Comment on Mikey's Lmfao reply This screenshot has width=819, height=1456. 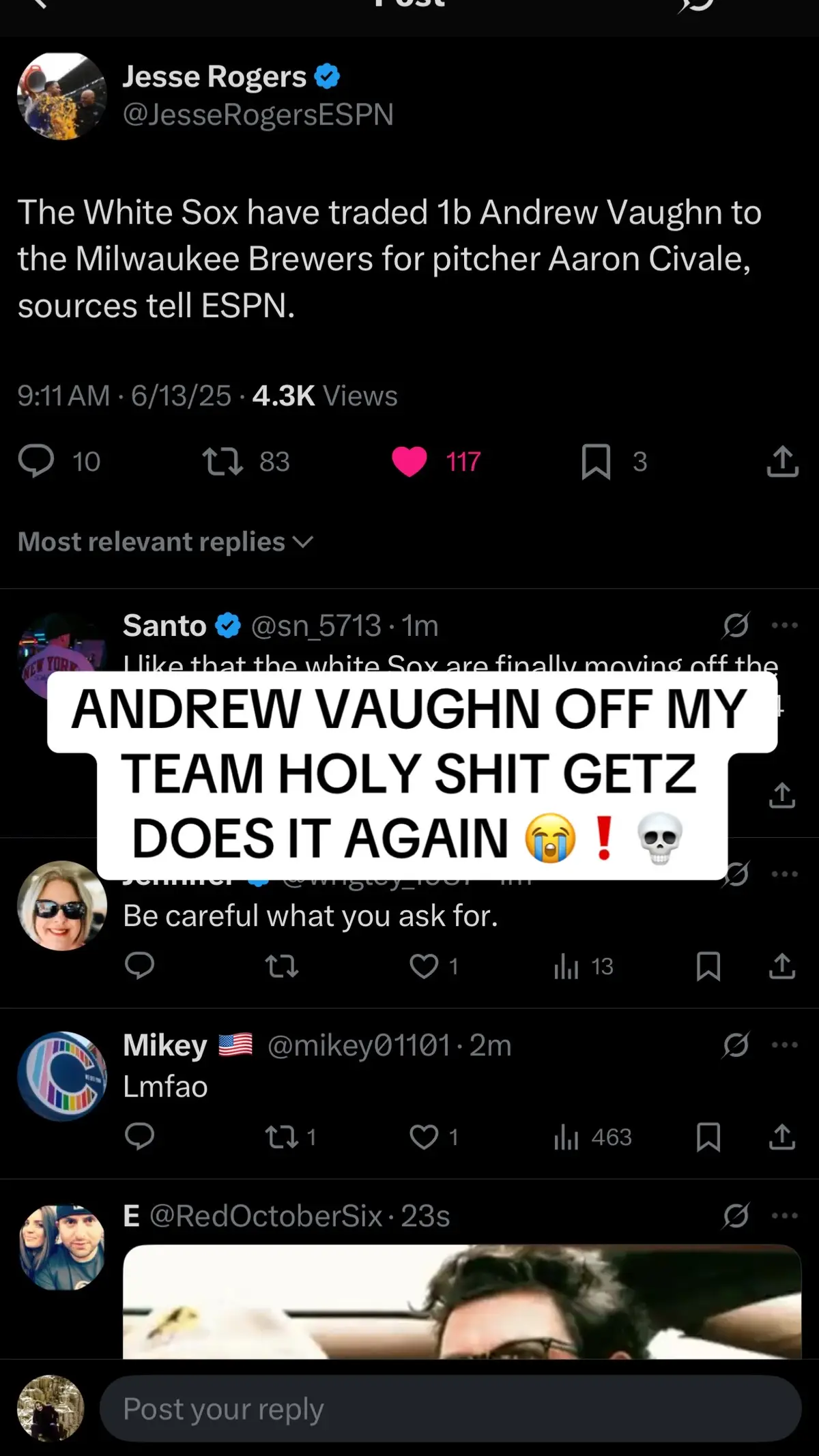[140, 1137]
